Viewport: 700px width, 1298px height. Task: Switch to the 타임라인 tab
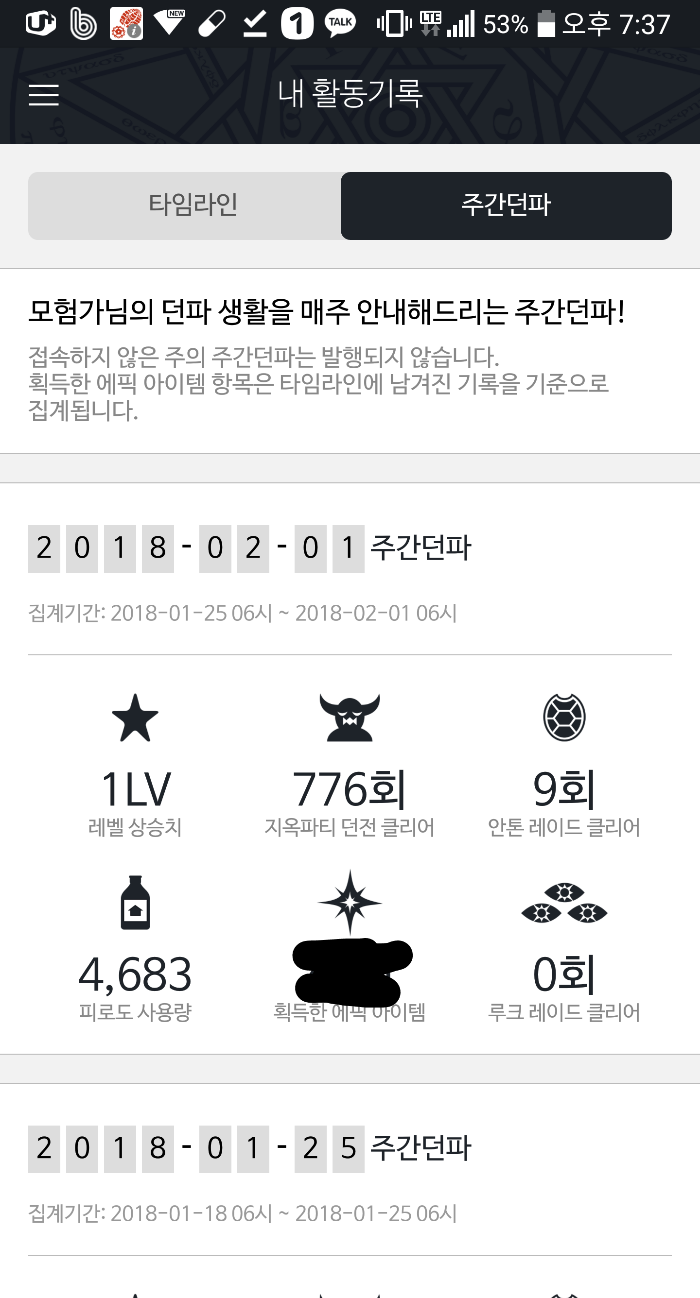(192, 206)
